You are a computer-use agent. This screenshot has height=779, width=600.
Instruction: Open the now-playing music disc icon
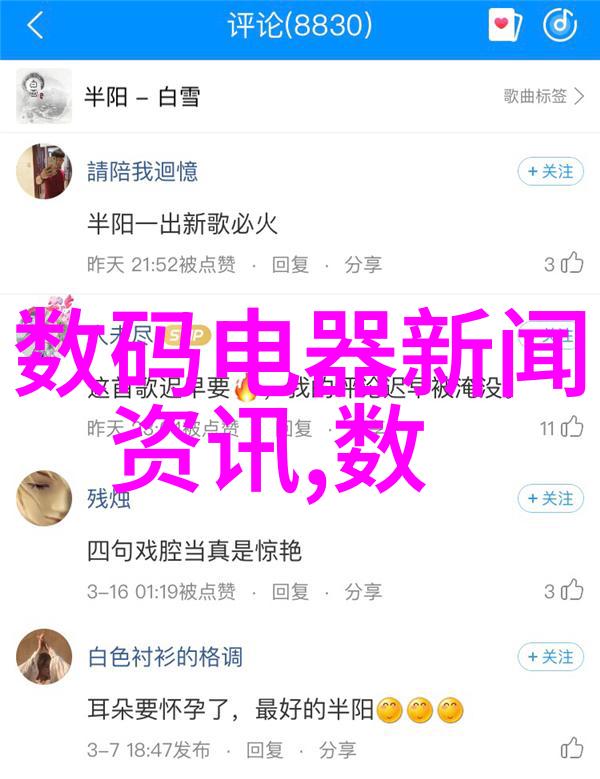560,26
